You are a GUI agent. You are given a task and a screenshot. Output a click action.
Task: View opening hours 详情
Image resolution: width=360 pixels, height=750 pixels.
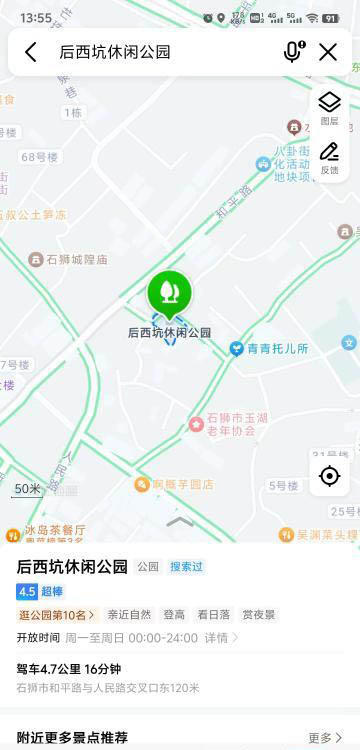point(221,638)
